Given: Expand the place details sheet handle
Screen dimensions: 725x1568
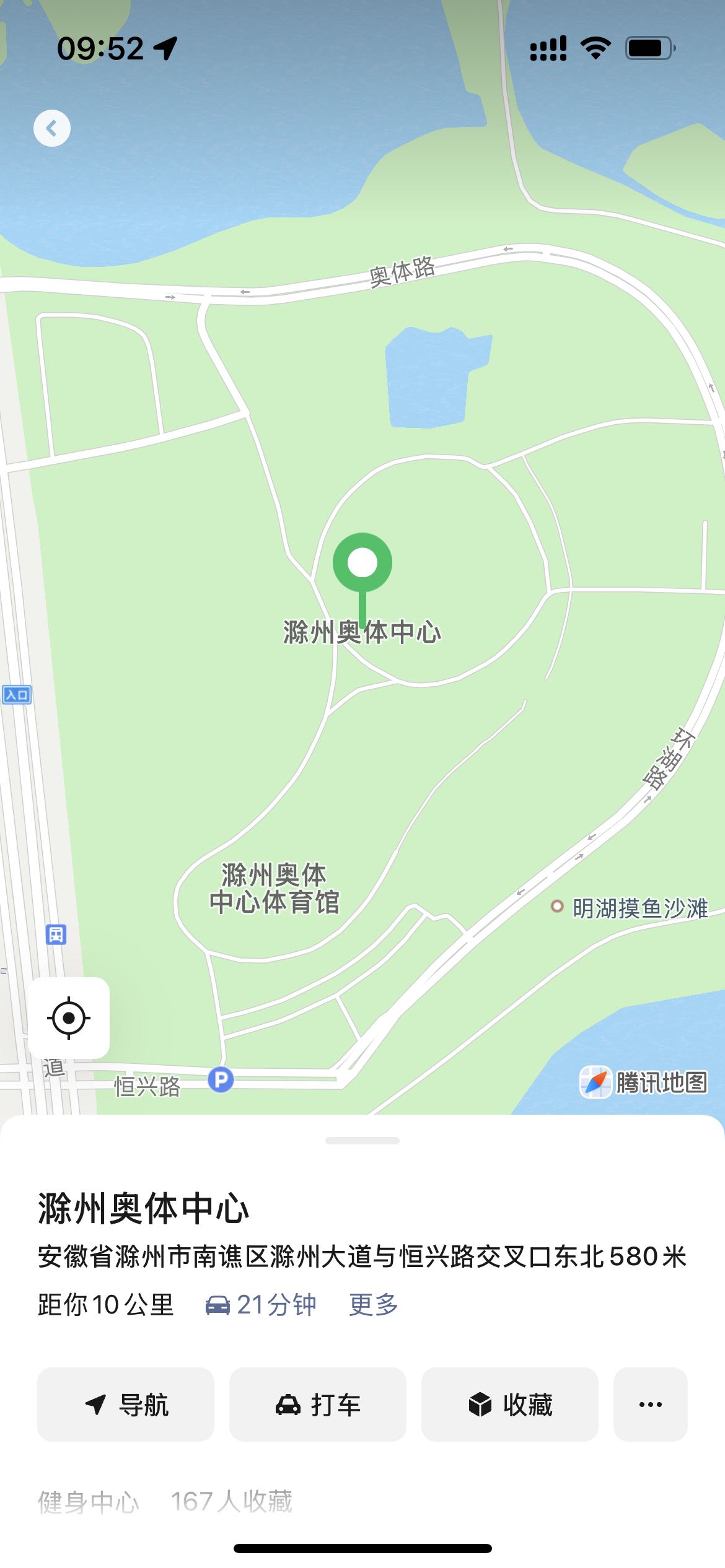Looking at the screenshot, I should pos(362,1140).
